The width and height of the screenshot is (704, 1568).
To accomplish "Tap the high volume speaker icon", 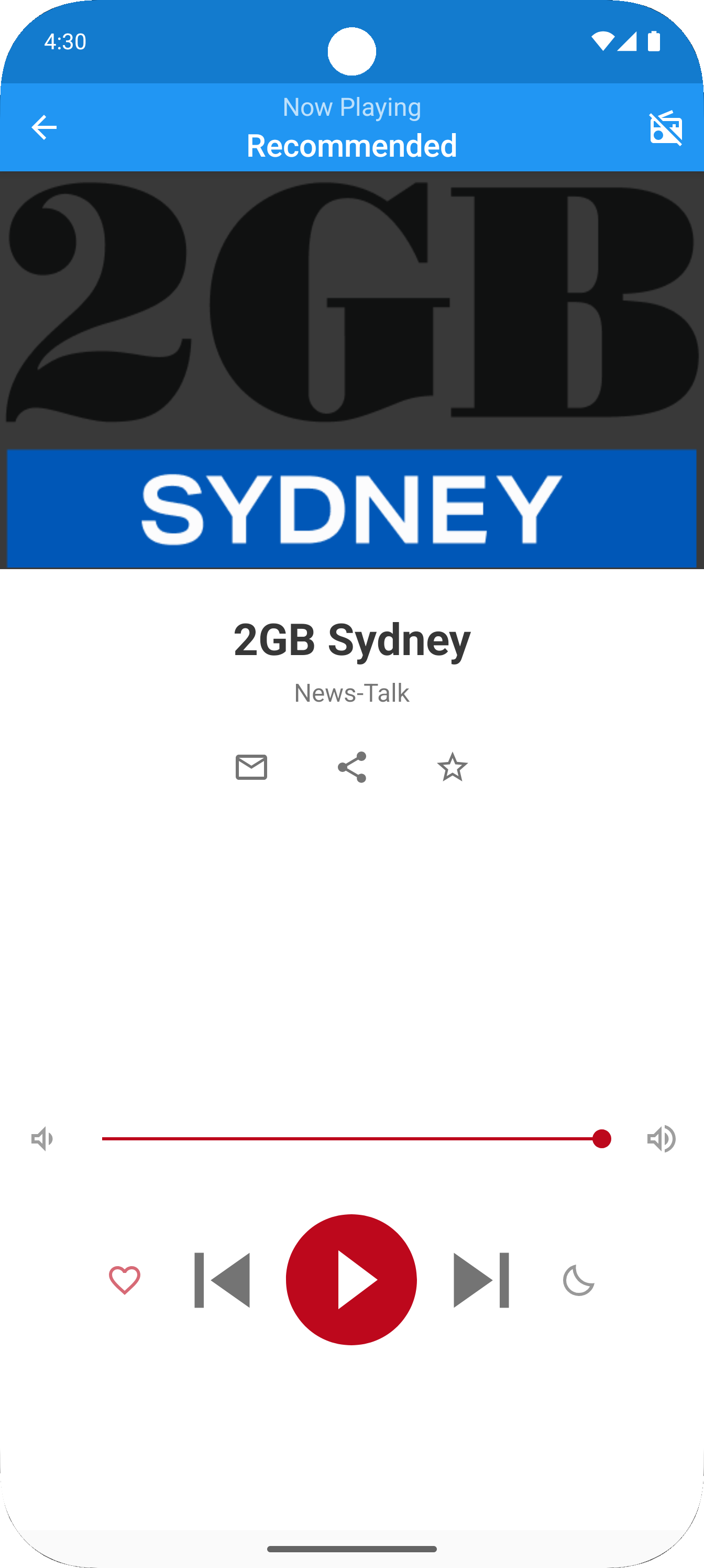I will click(662, 1139).
